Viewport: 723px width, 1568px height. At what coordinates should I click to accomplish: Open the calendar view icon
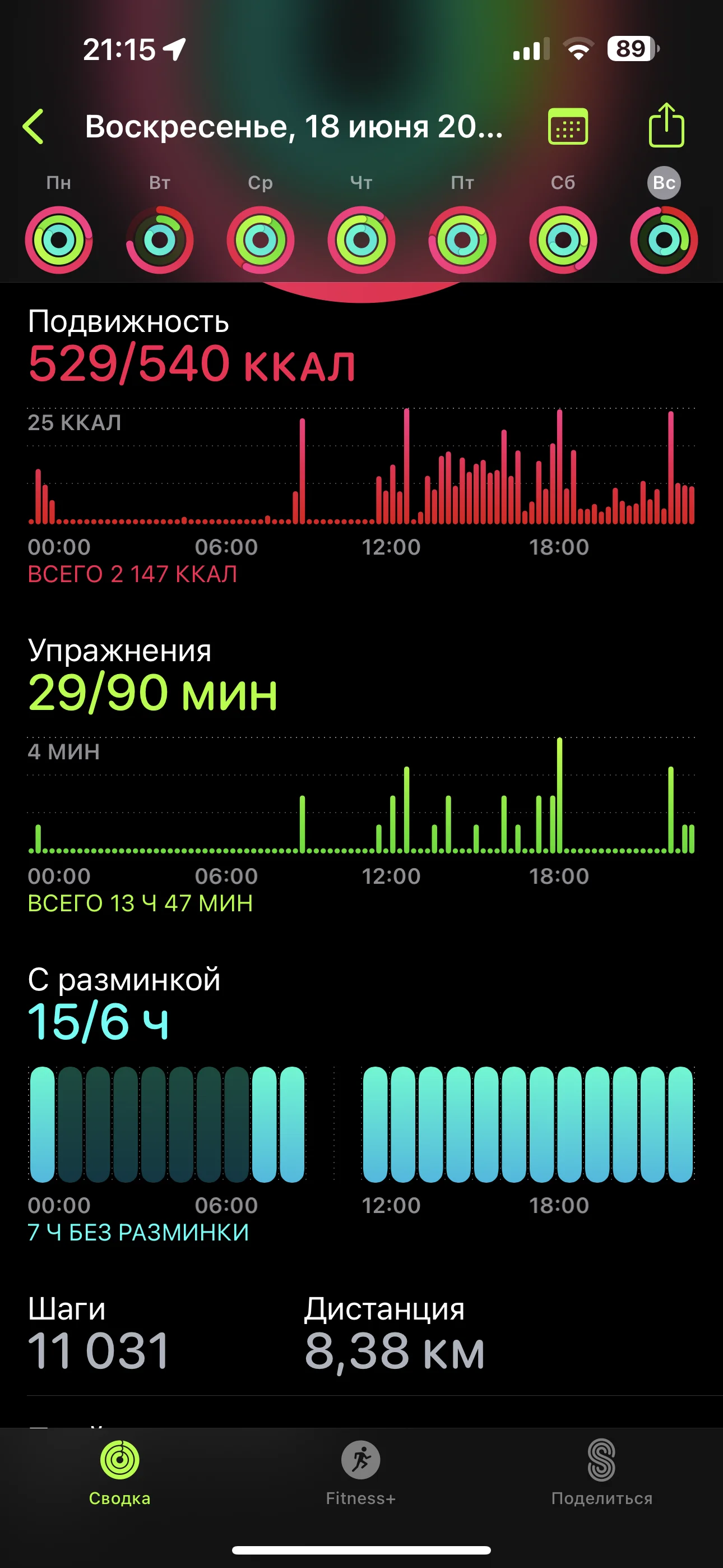567,127
